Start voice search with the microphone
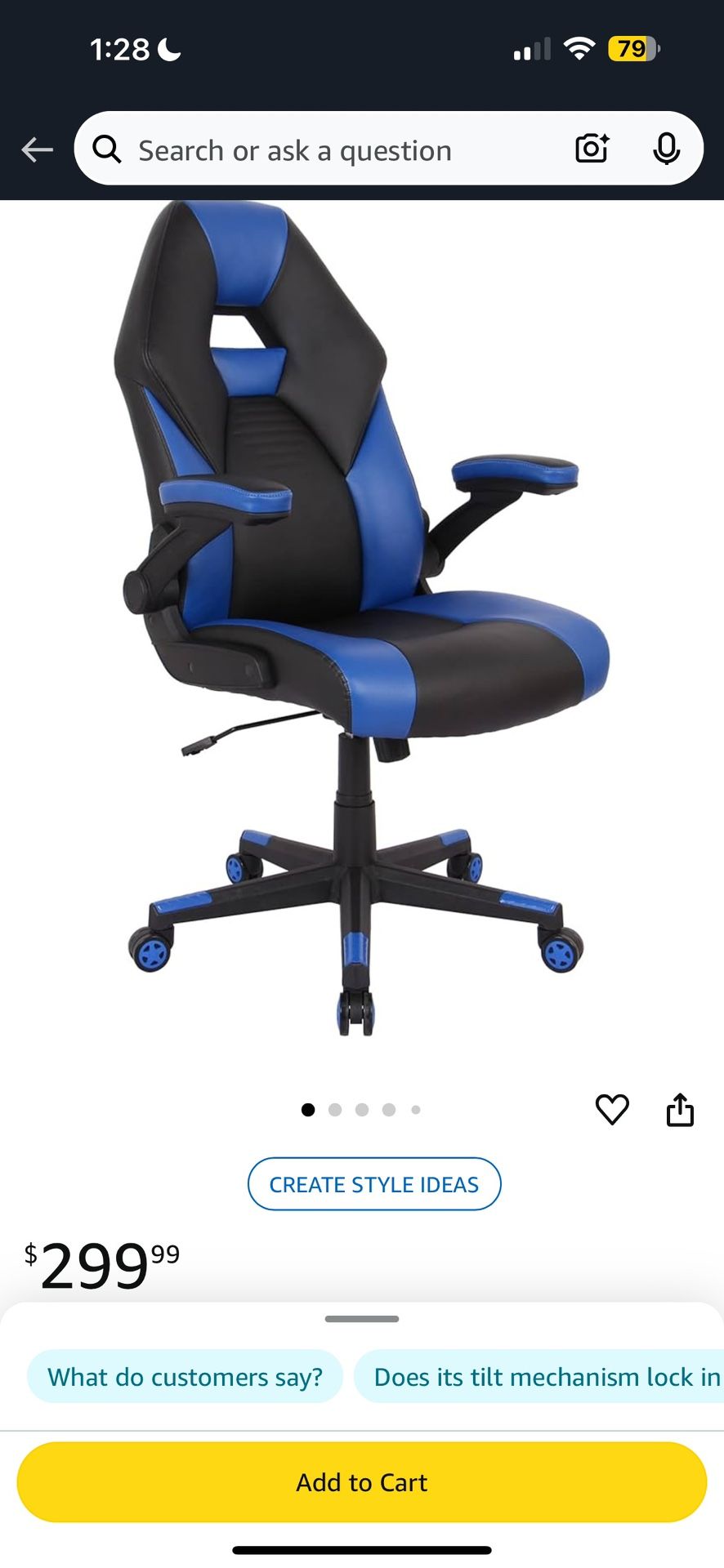The height and width of the screenshot is (1568, 724). click(x=666, y=149)
